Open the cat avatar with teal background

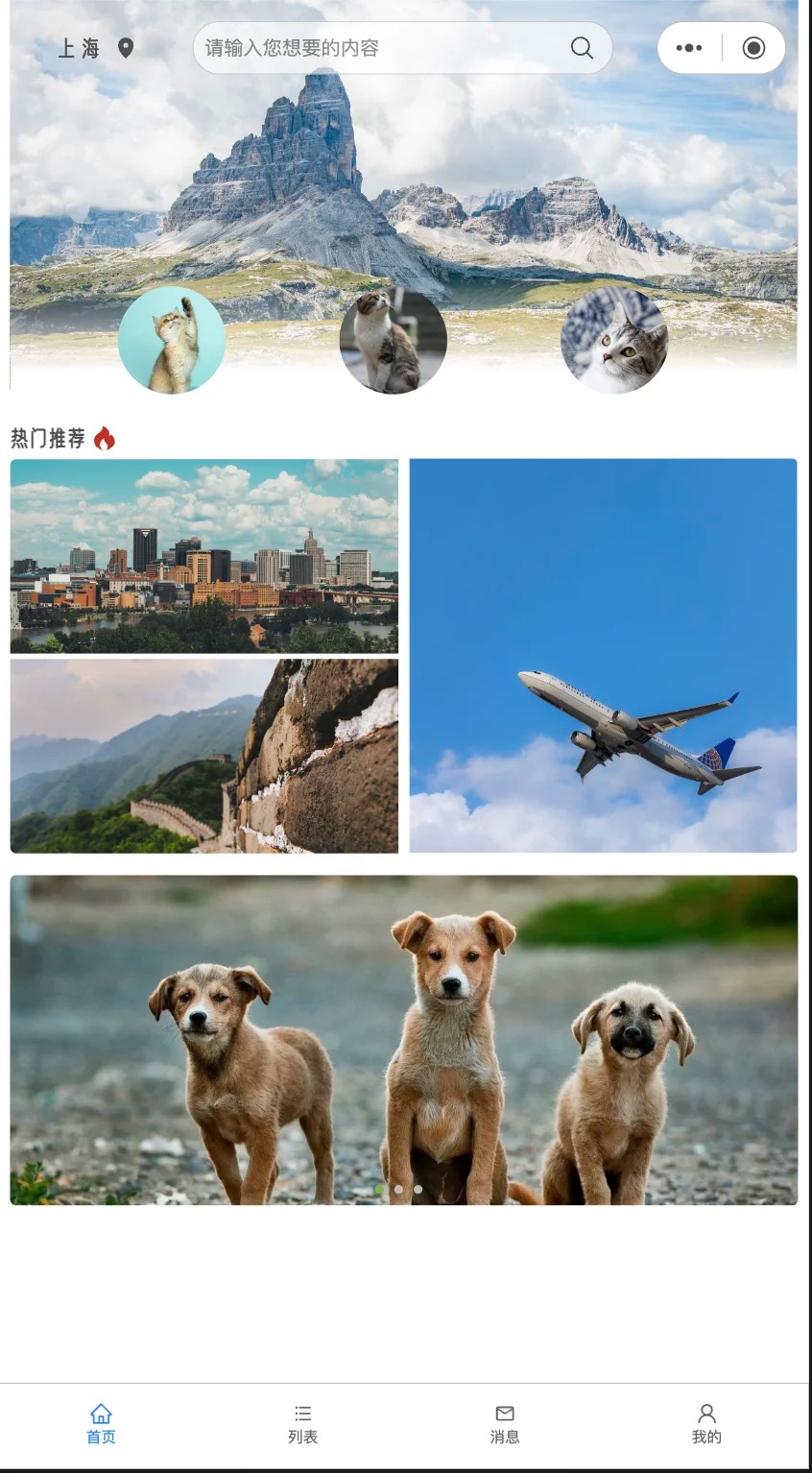[172, 340]
